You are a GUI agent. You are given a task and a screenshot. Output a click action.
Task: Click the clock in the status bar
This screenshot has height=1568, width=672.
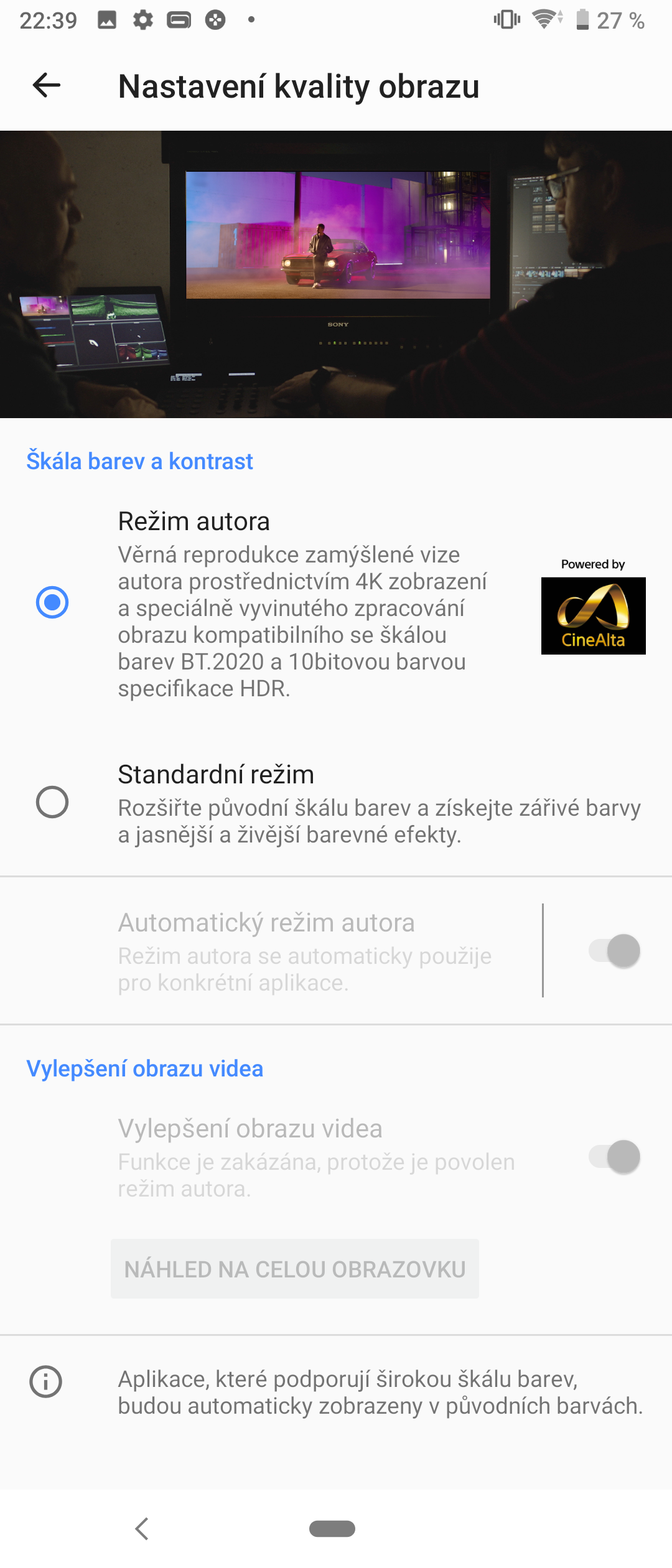[x=47, y=21]
